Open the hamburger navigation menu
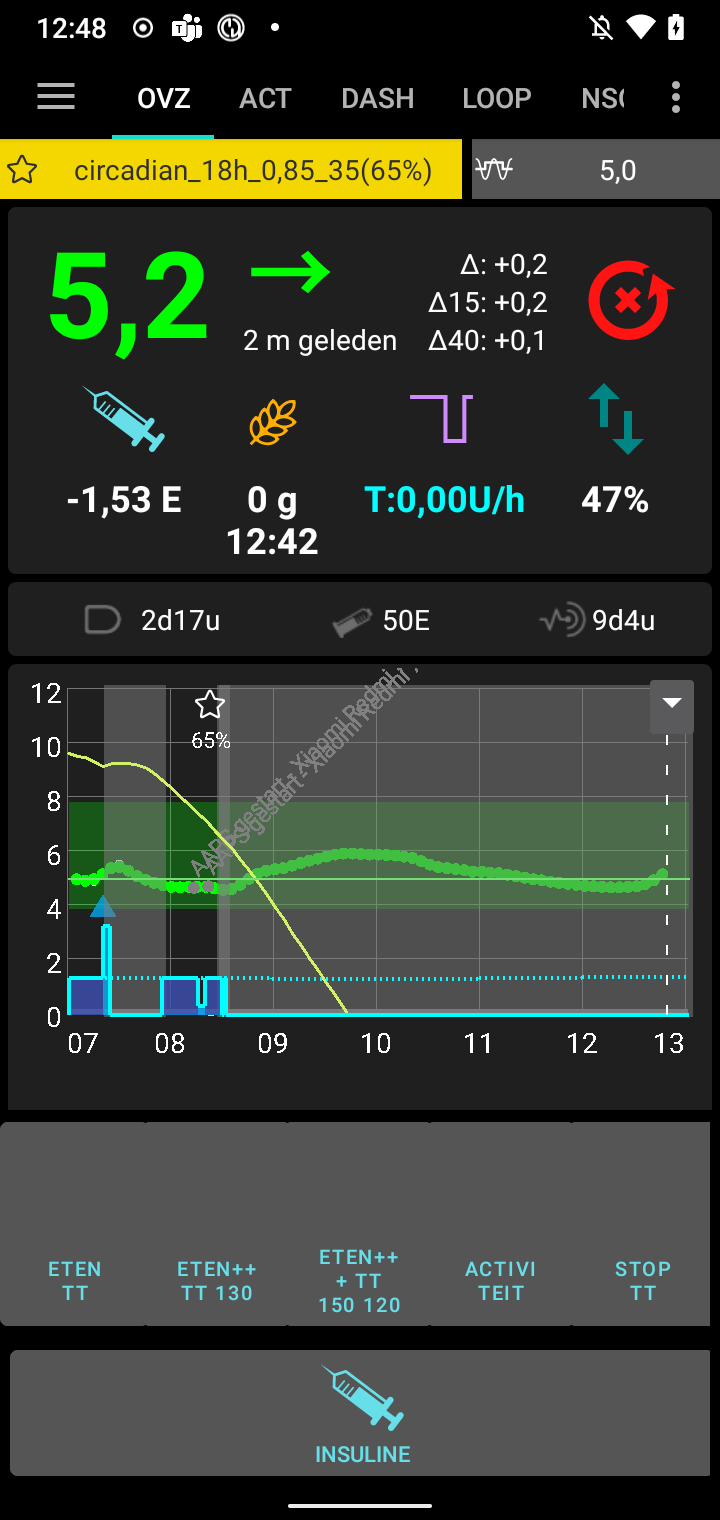 [55, 97]
